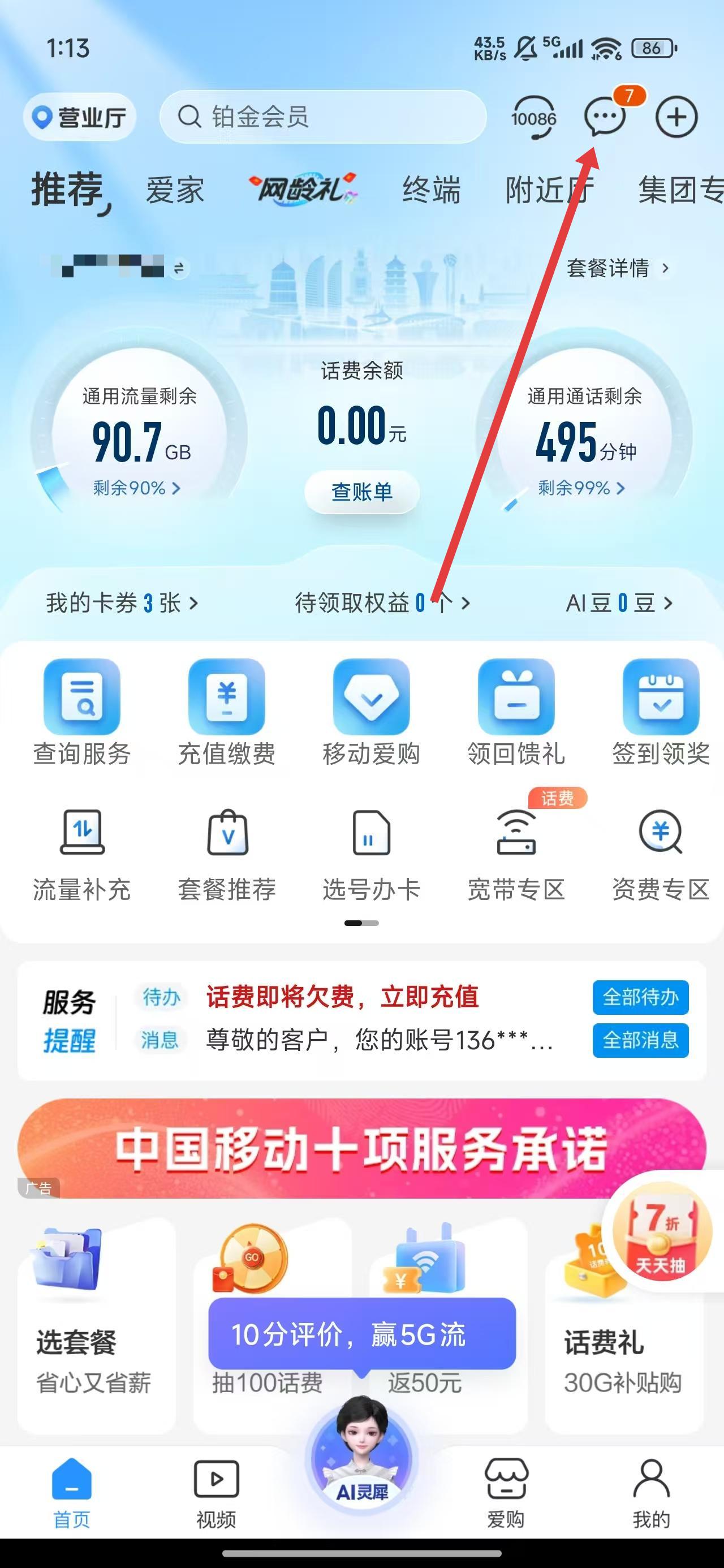
Task: Open 套餐详情 plan details
Action: [617, 268]
